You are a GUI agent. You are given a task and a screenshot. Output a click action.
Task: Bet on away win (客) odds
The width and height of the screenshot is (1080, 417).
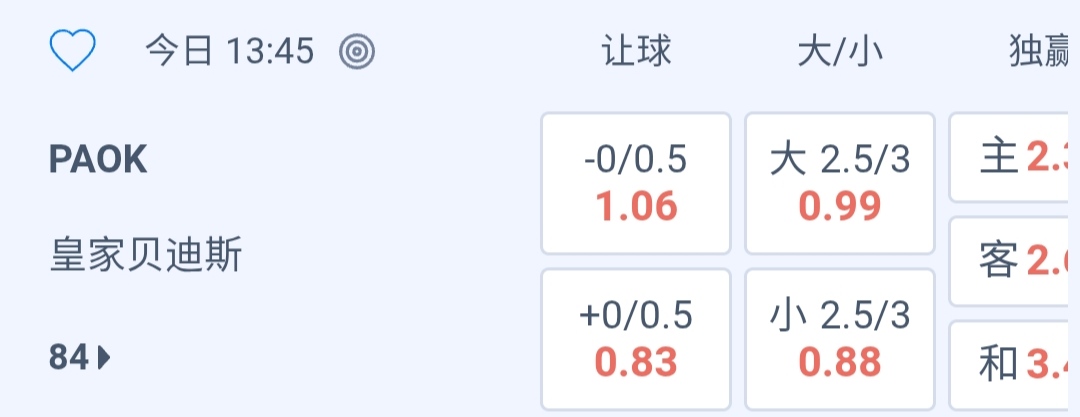[1015, 261]
